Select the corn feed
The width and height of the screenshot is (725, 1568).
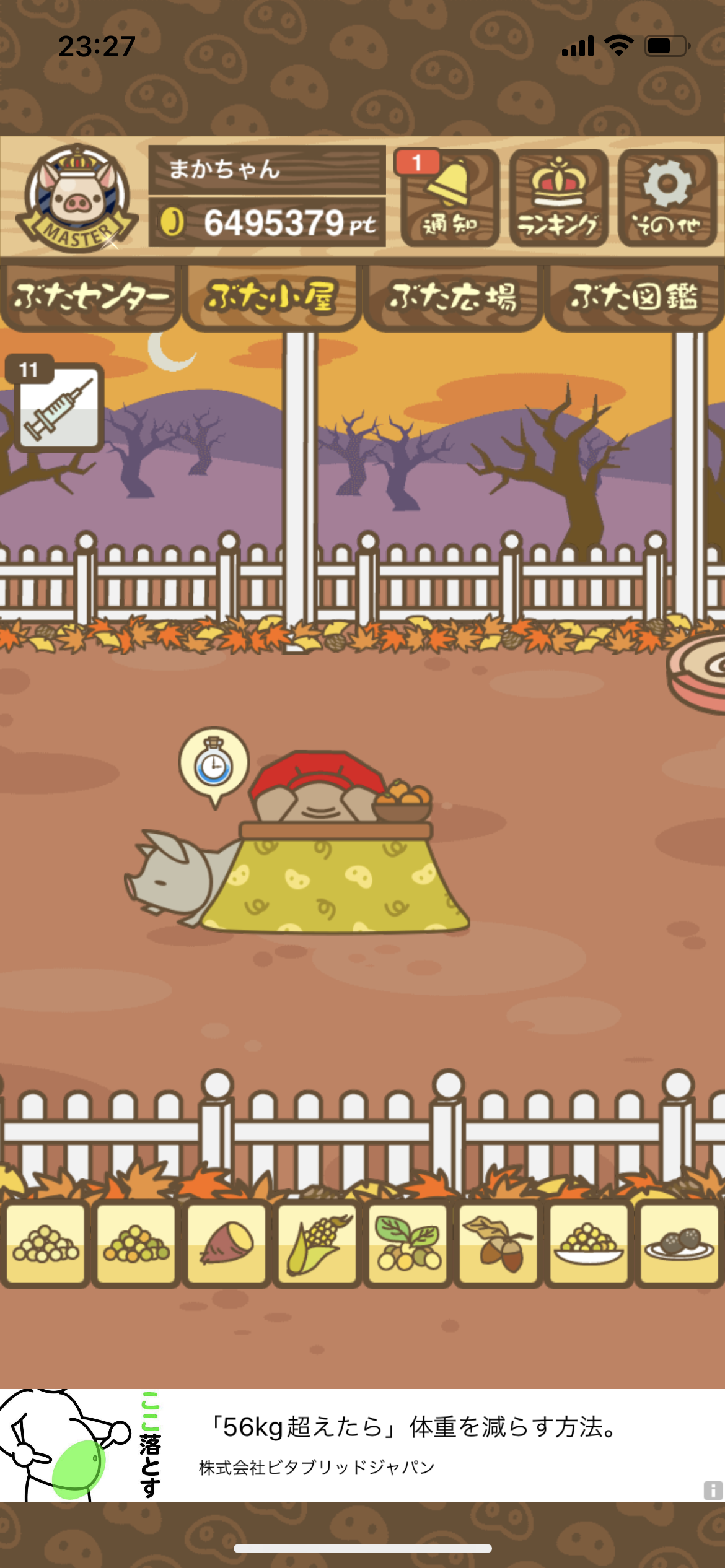tap(317, 1243)
